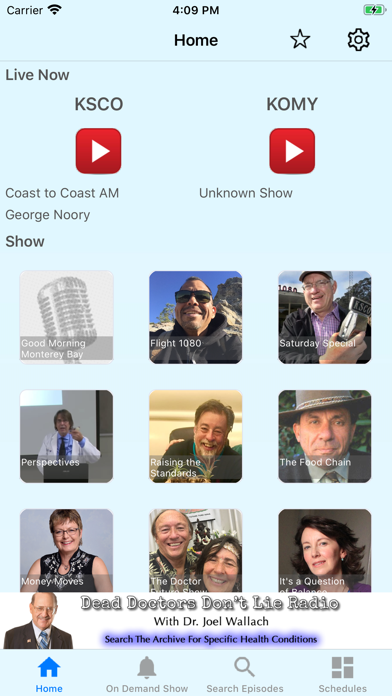Open the Perspectives show
392x696 pixels.
(x=67, y=436)
